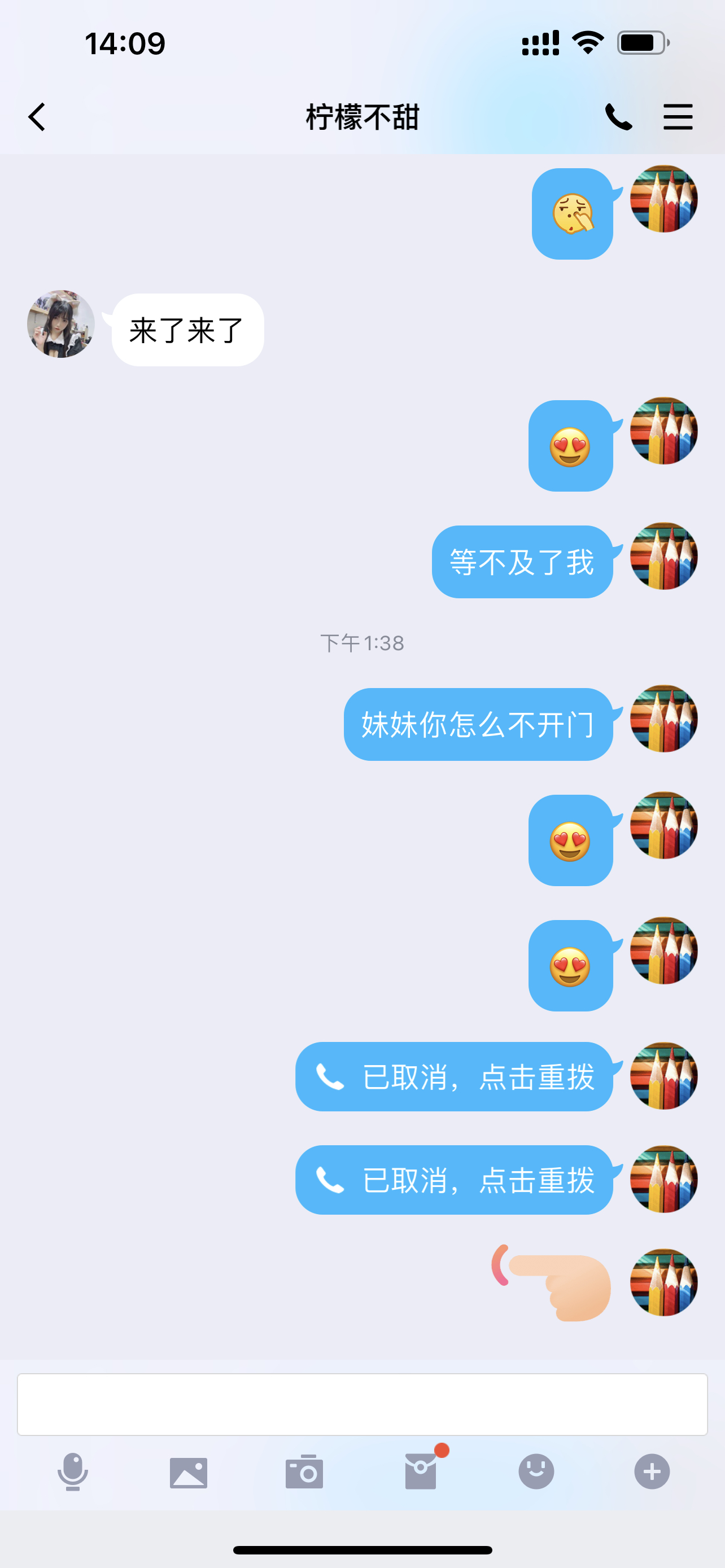Screen dimensions: 725x1568
Task: Expand more options with plus button
Action: click(652, 1472)
